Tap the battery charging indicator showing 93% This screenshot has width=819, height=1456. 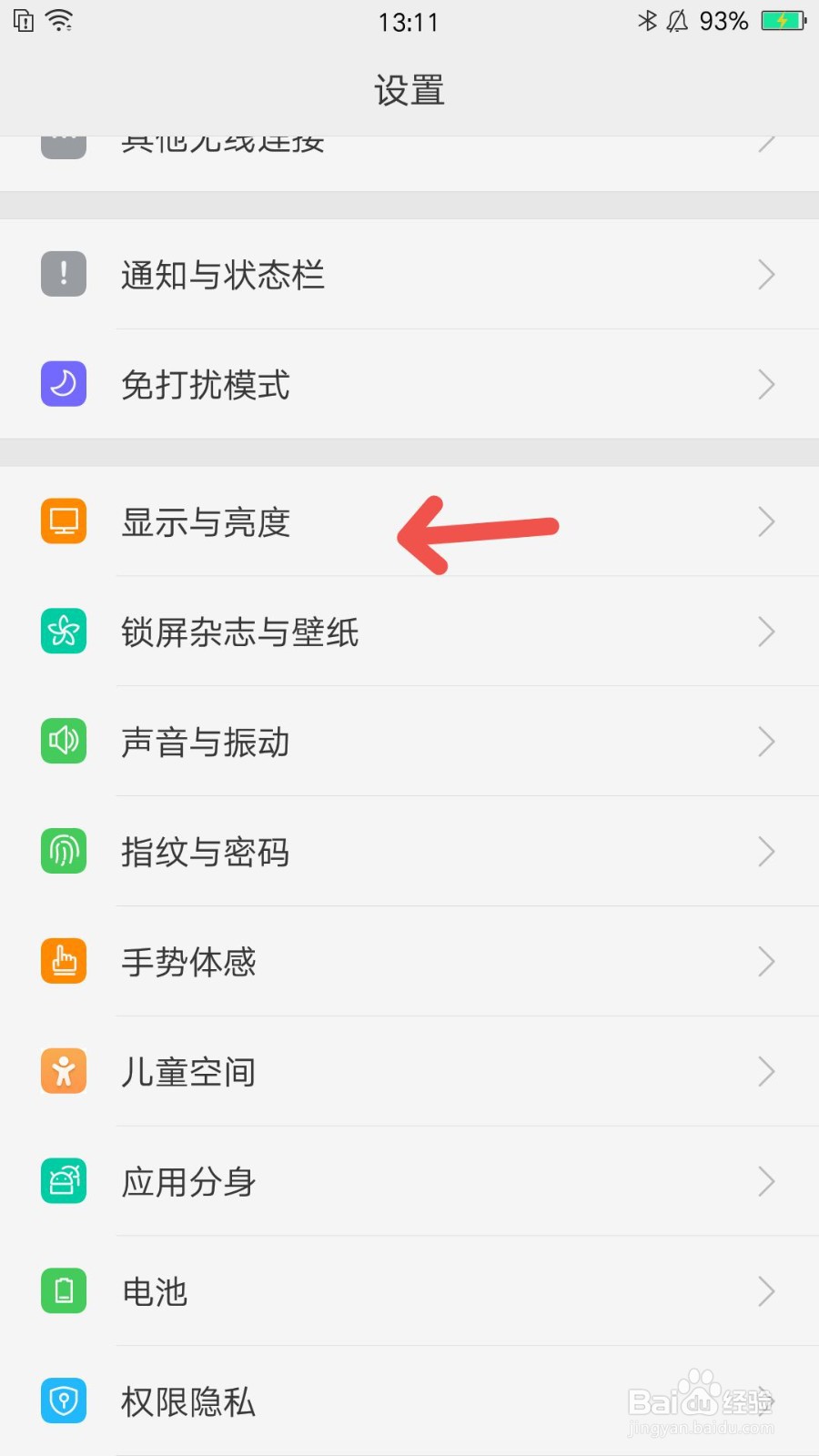tap(784, 20)
